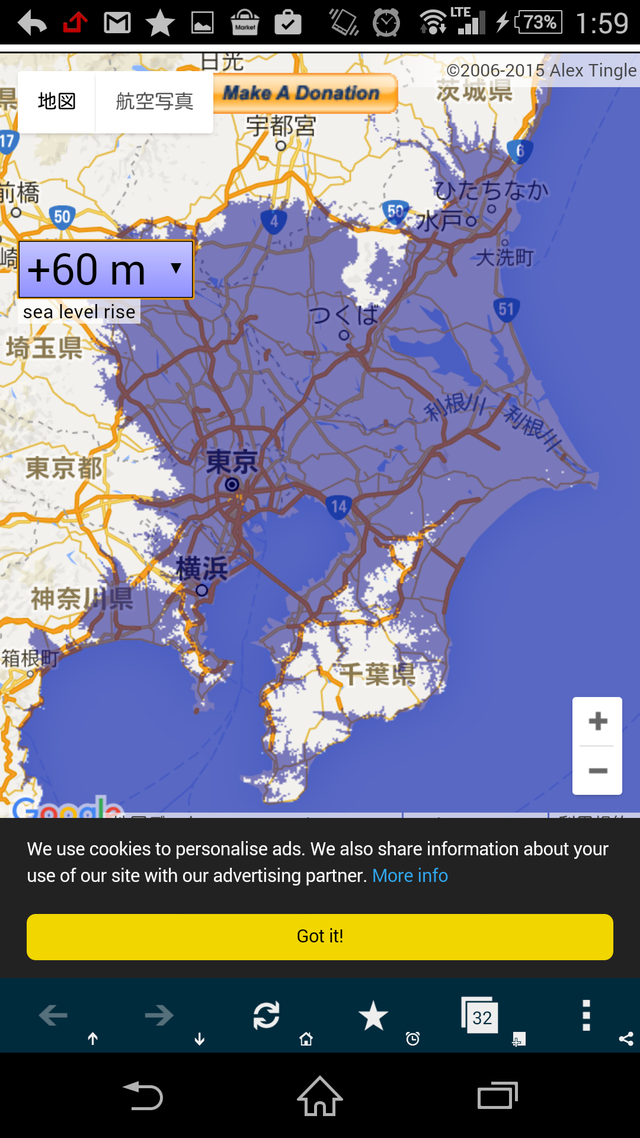
Task: Switch map to 地図 view
Action: pyautogui.click(x=57, y=101)
